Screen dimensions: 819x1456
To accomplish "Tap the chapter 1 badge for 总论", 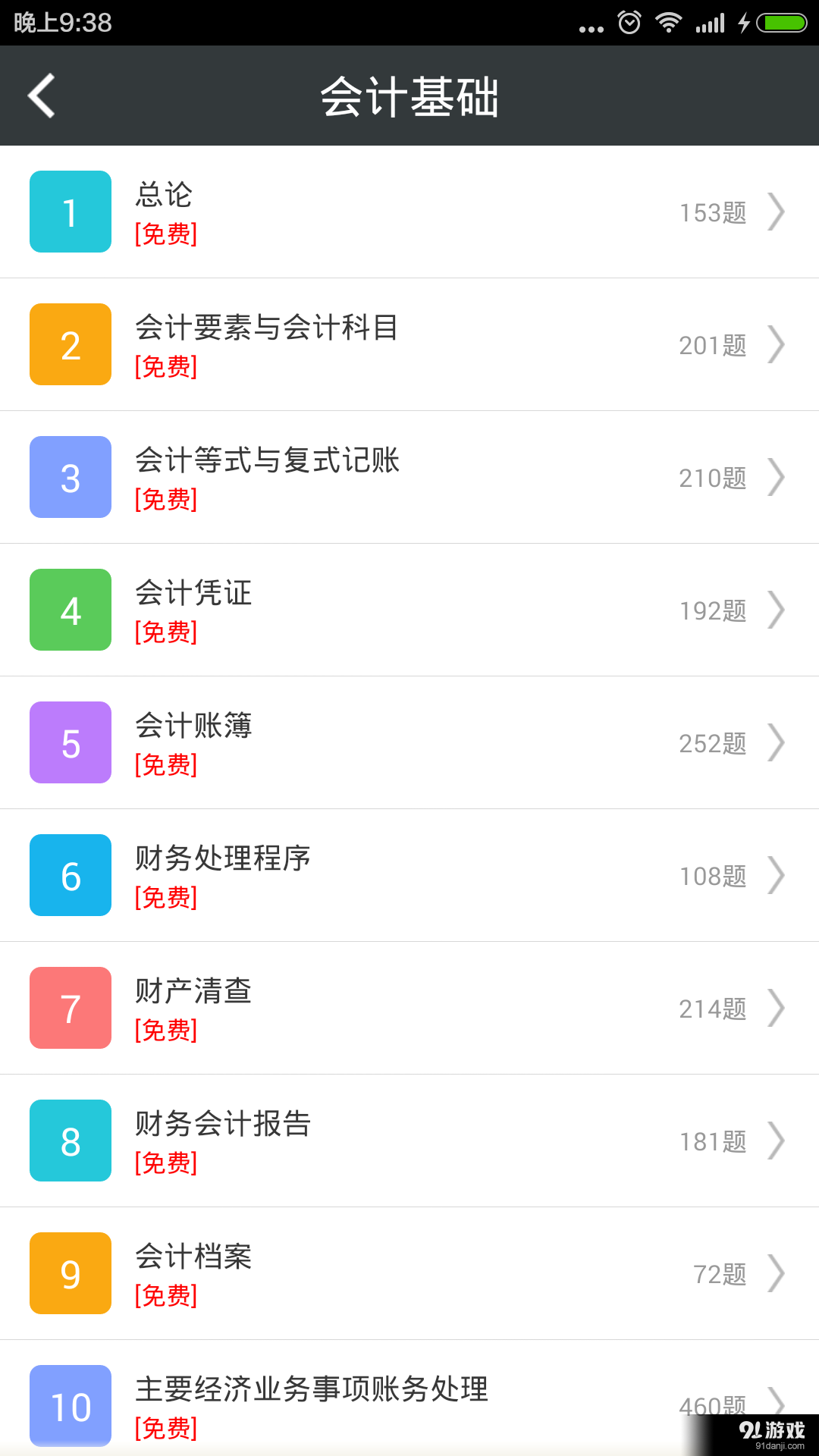I will pos(70,212).
